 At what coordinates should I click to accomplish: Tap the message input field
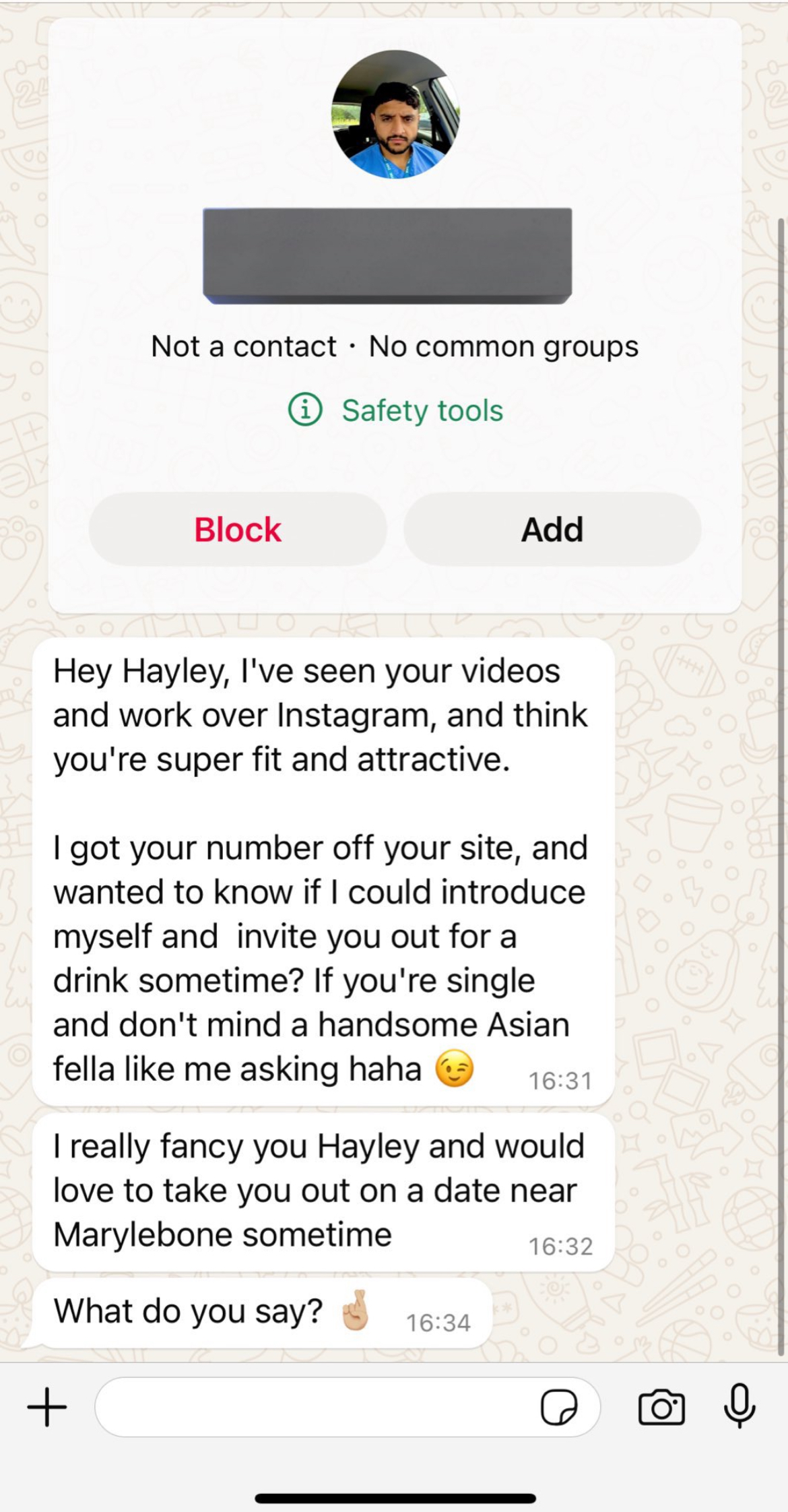(317, 1407)
